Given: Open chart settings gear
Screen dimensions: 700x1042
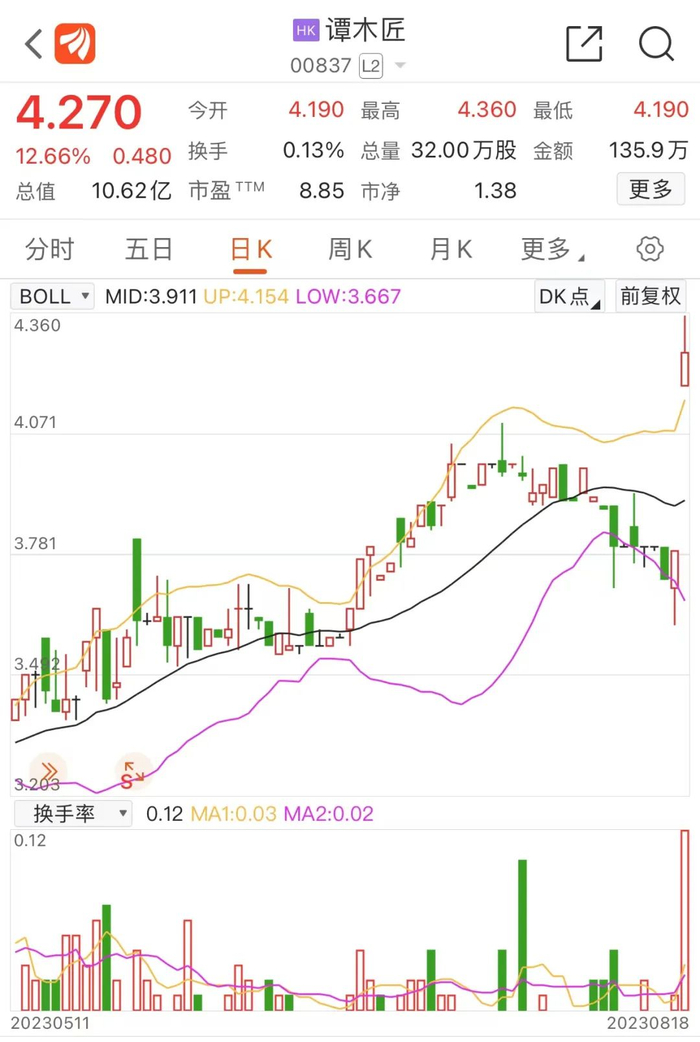Looking at the screenshot, I should point(650,249).
